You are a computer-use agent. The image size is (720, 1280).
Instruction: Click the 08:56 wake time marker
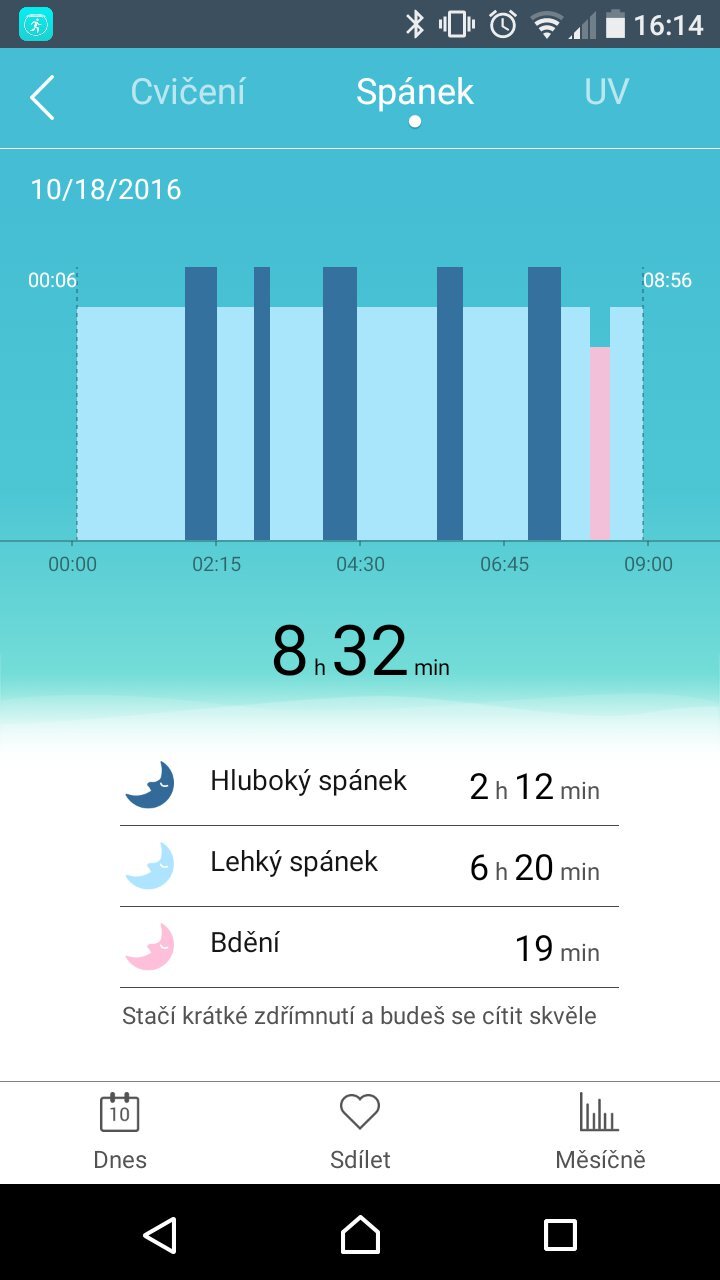pyautogui.click(x=667, y=281)
